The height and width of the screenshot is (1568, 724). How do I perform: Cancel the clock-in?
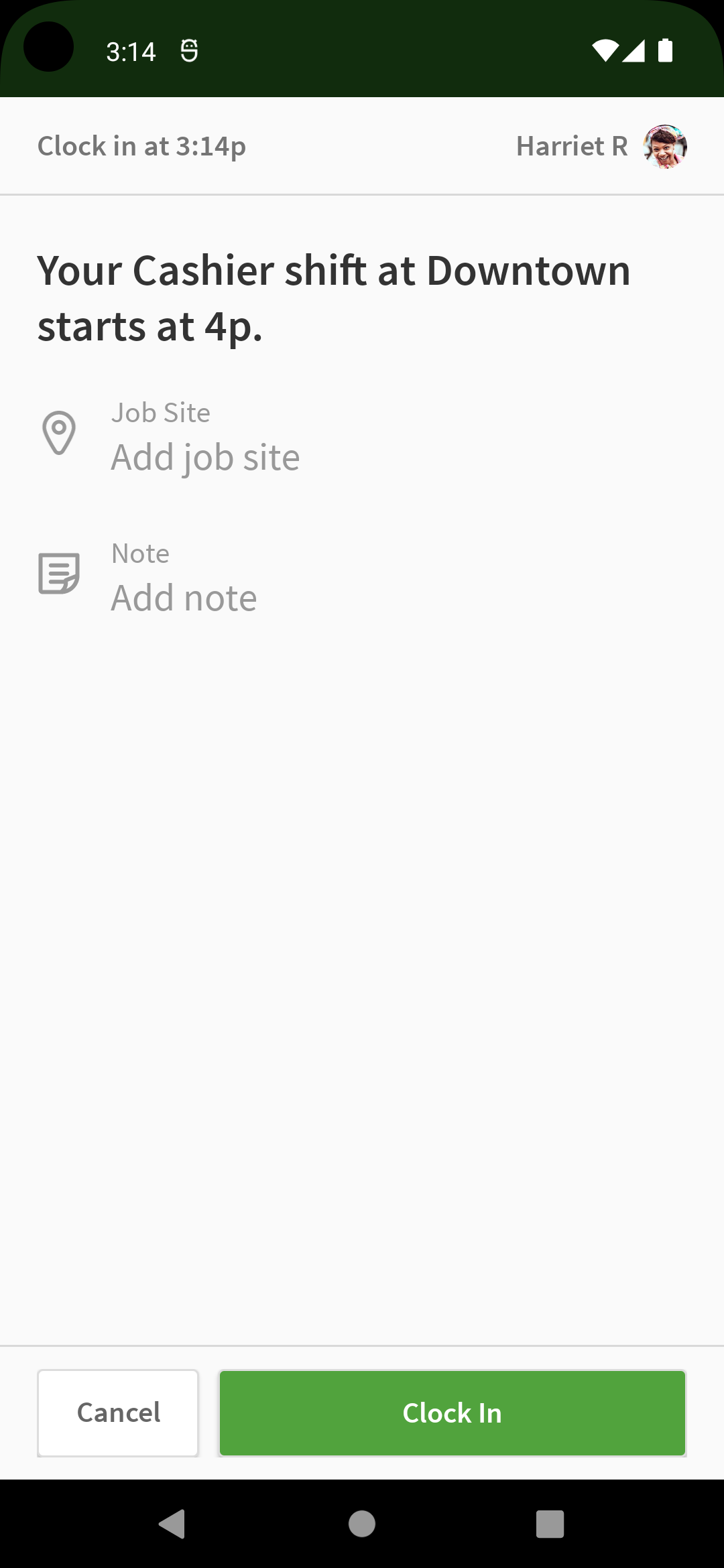pyautogui.click(x=117, y=1413)
